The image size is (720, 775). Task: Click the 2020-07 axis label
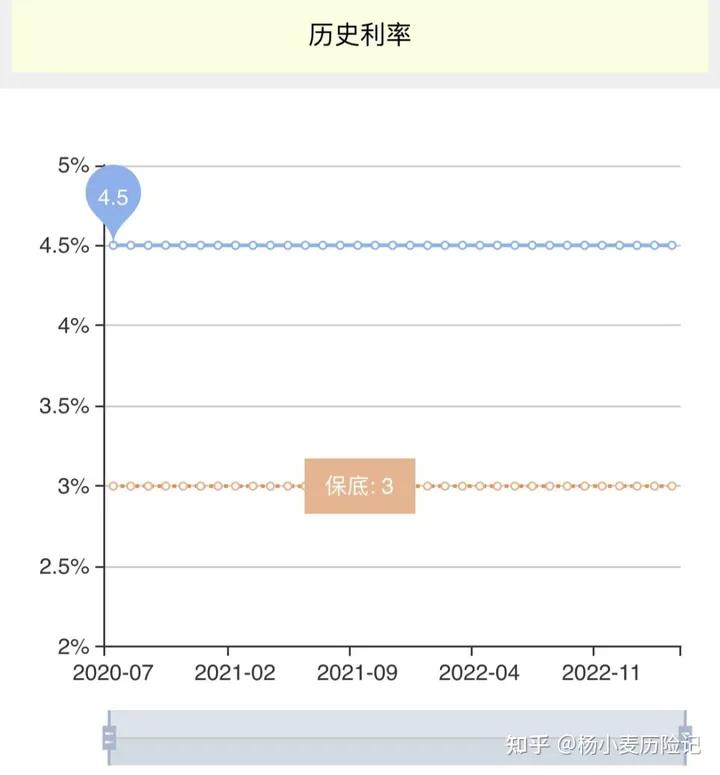point(114,672)
